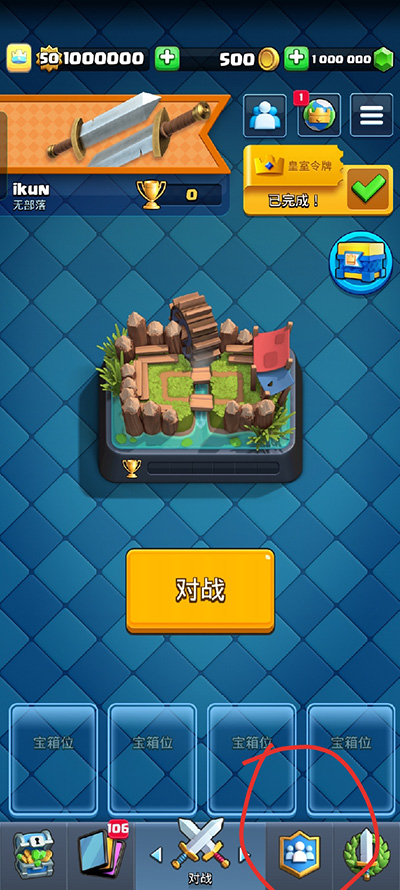Switch to the cards tab
Viewport: 400px width, 890px height.
(x=100, y=855)
